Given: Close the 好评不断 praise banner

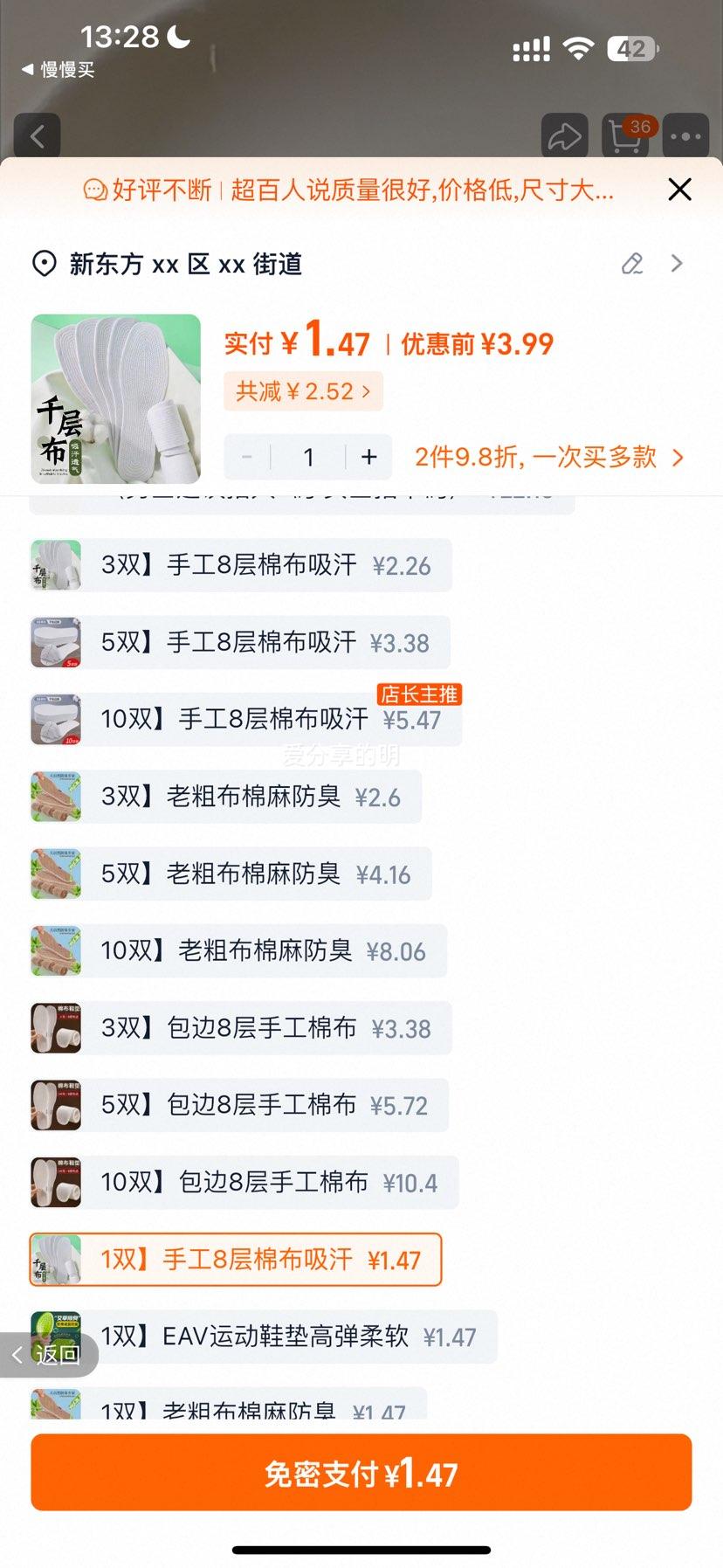Looking at the screenshot, I should coord(678,190).
